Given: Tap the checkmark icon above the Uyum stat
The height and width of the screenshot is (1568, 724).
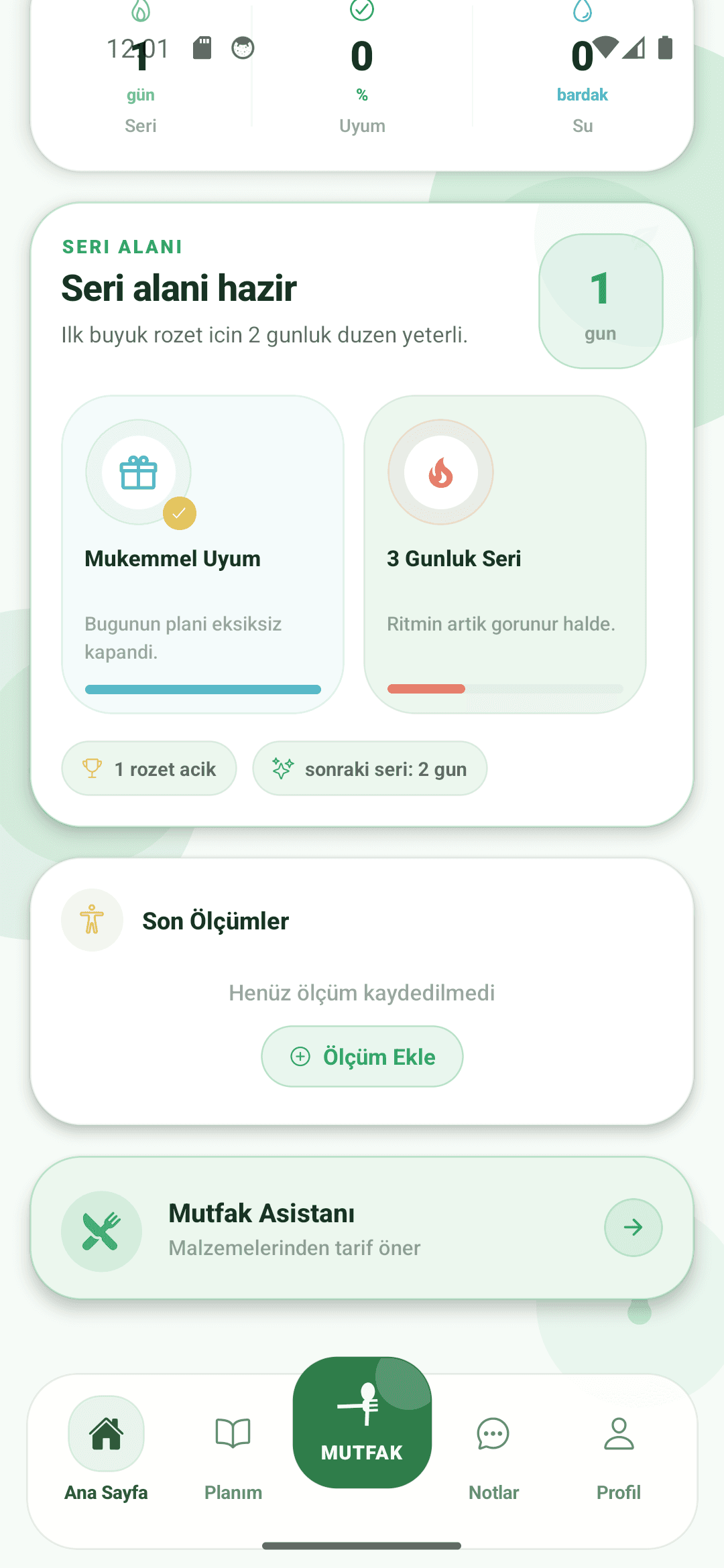Looking at the screenshot, I should pyautogui.click(x=362, y=9).
